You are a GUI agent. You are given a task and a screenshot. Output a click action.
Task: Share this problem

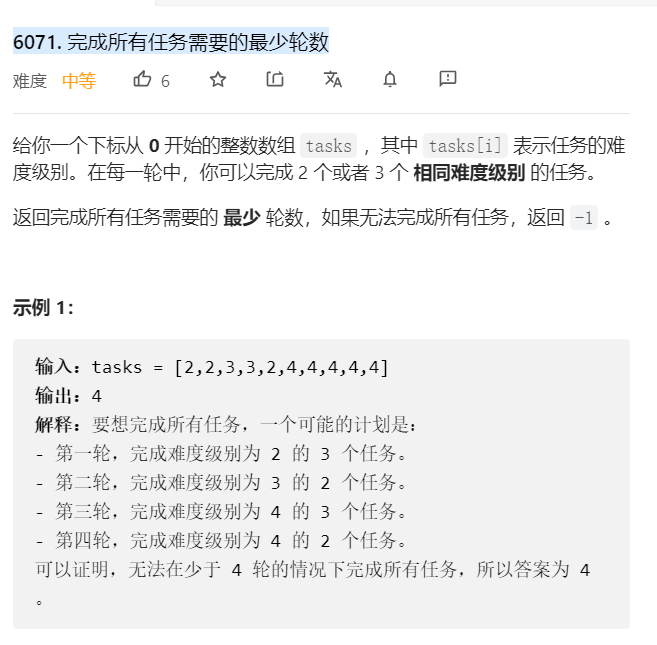275,79
